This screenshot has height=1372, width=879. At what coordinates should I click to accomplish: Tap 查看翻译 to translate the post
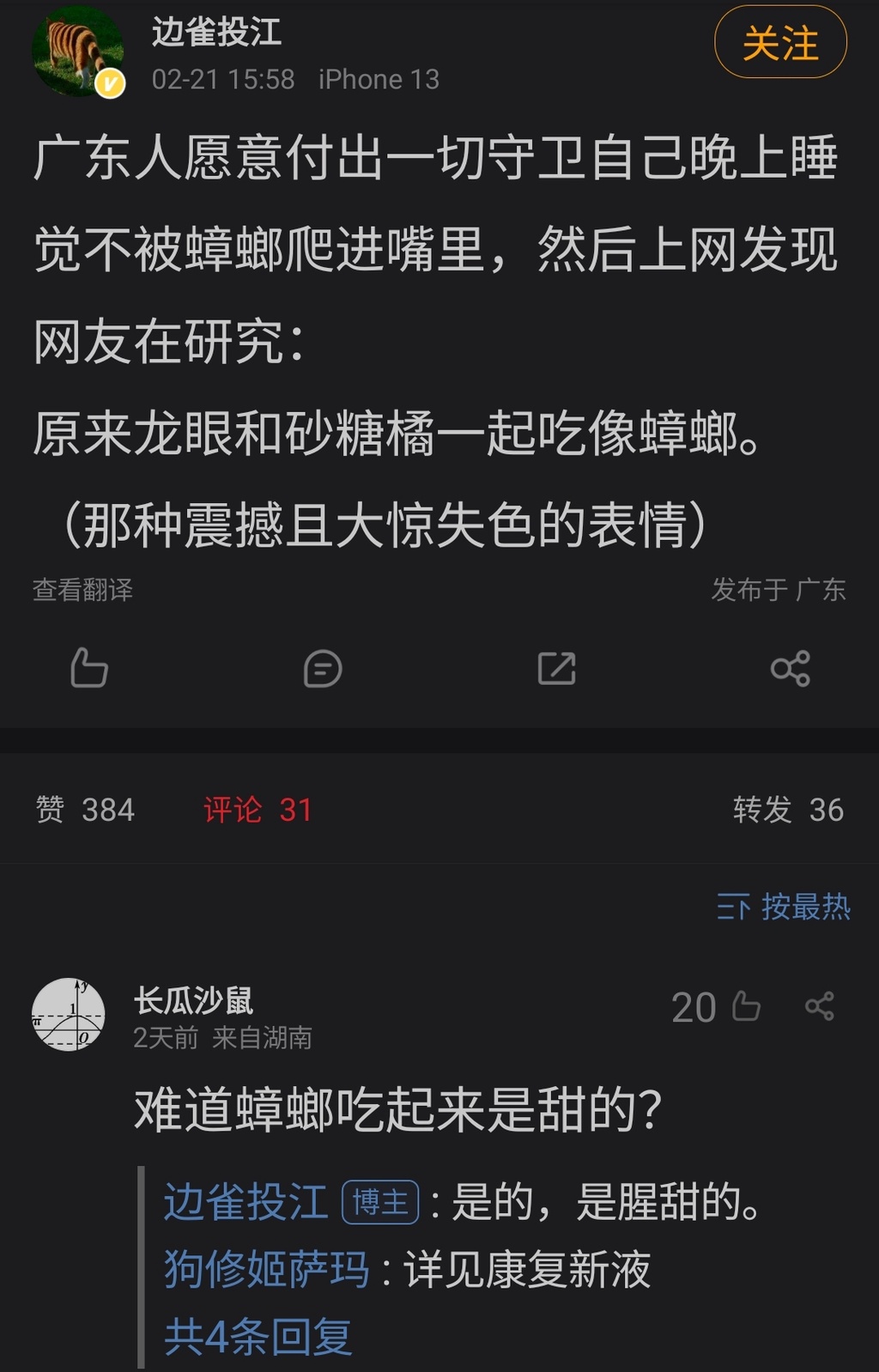click(83, 590)
